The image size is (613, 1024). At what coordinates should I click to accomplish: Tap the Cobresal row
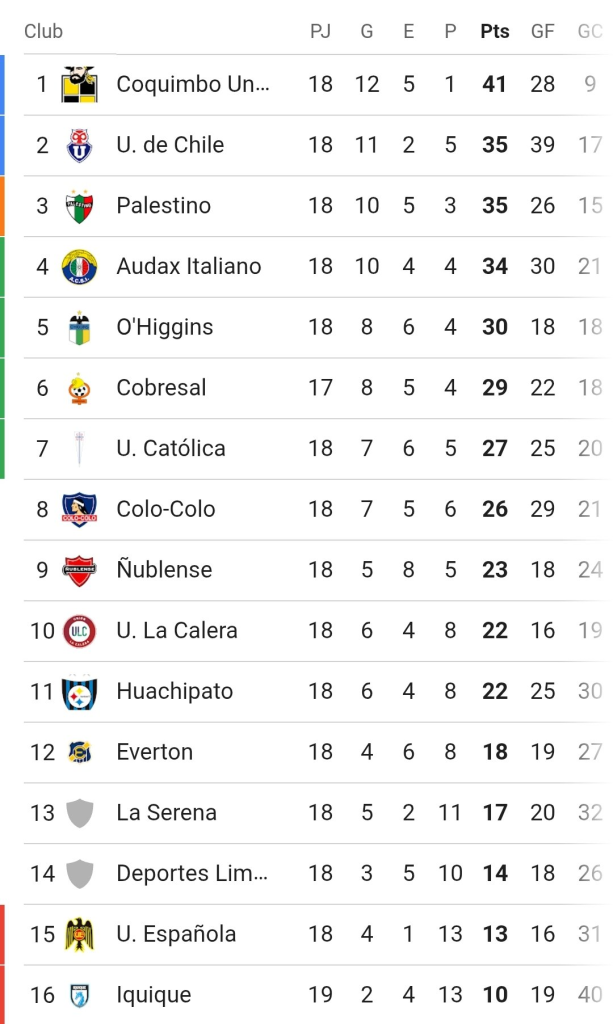click(x=318, y=388)
